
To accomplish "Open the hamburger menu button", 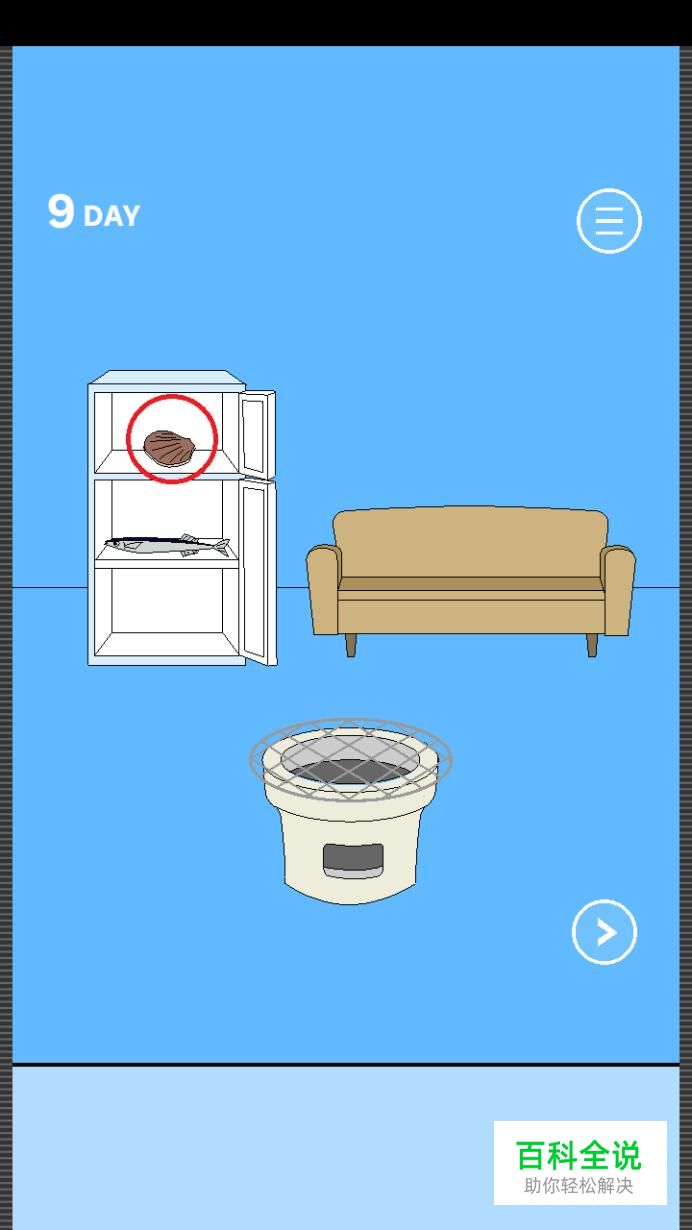I will pyautogui.click(x=609, y=221).
